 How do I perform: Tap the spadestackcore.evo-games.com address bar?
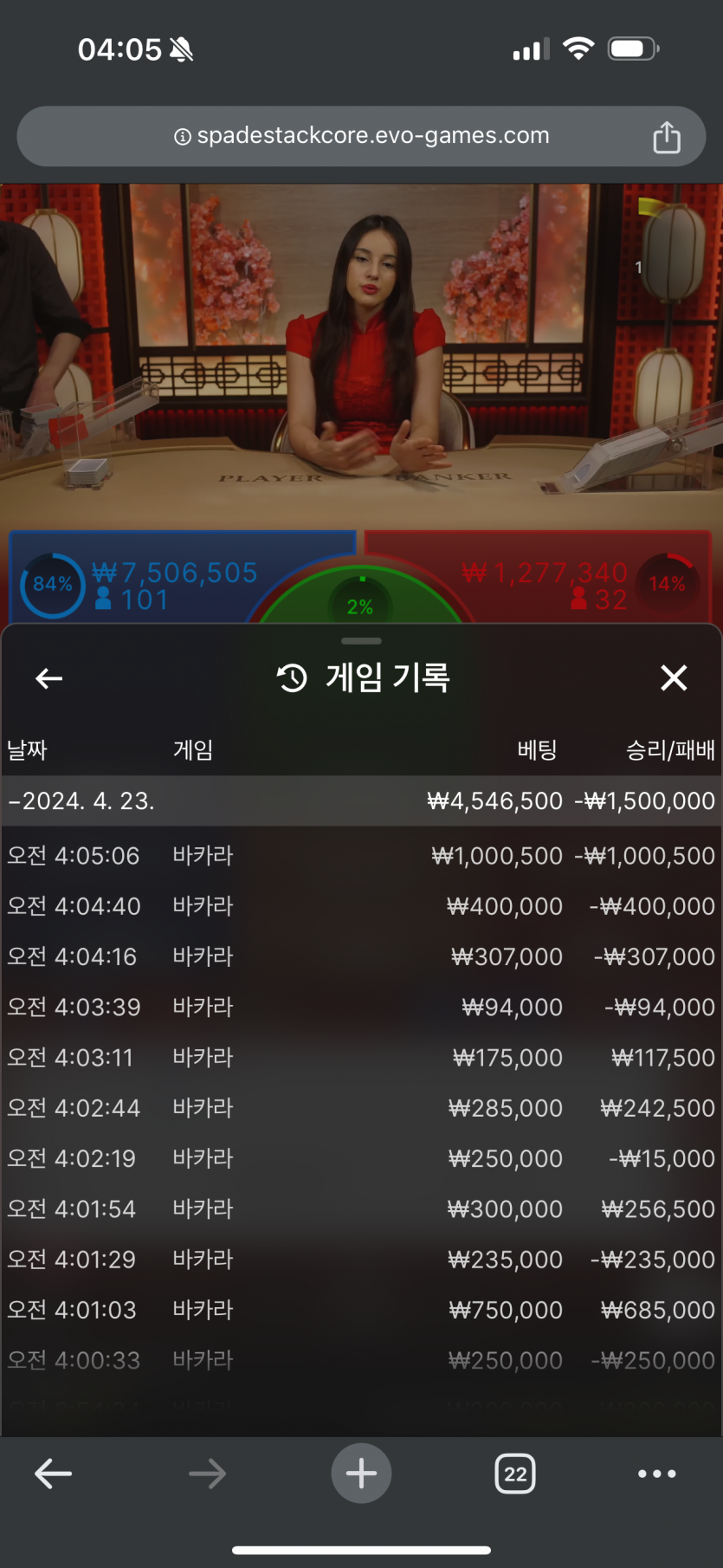(362, 136)
